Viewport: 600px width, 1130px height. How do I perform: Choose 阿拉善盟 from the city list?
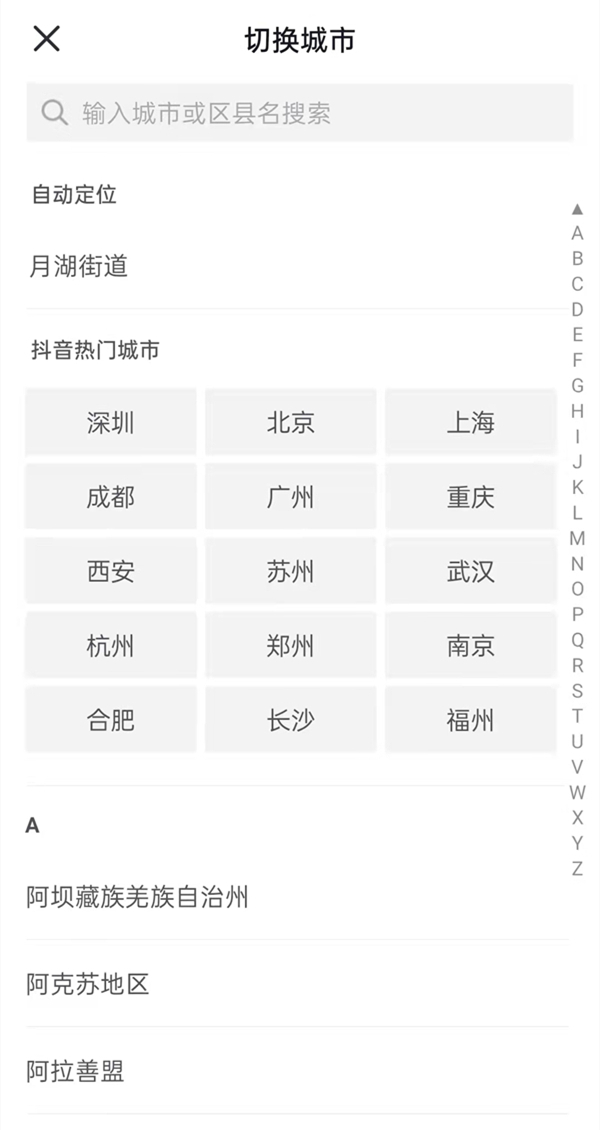click(76, 1072)
